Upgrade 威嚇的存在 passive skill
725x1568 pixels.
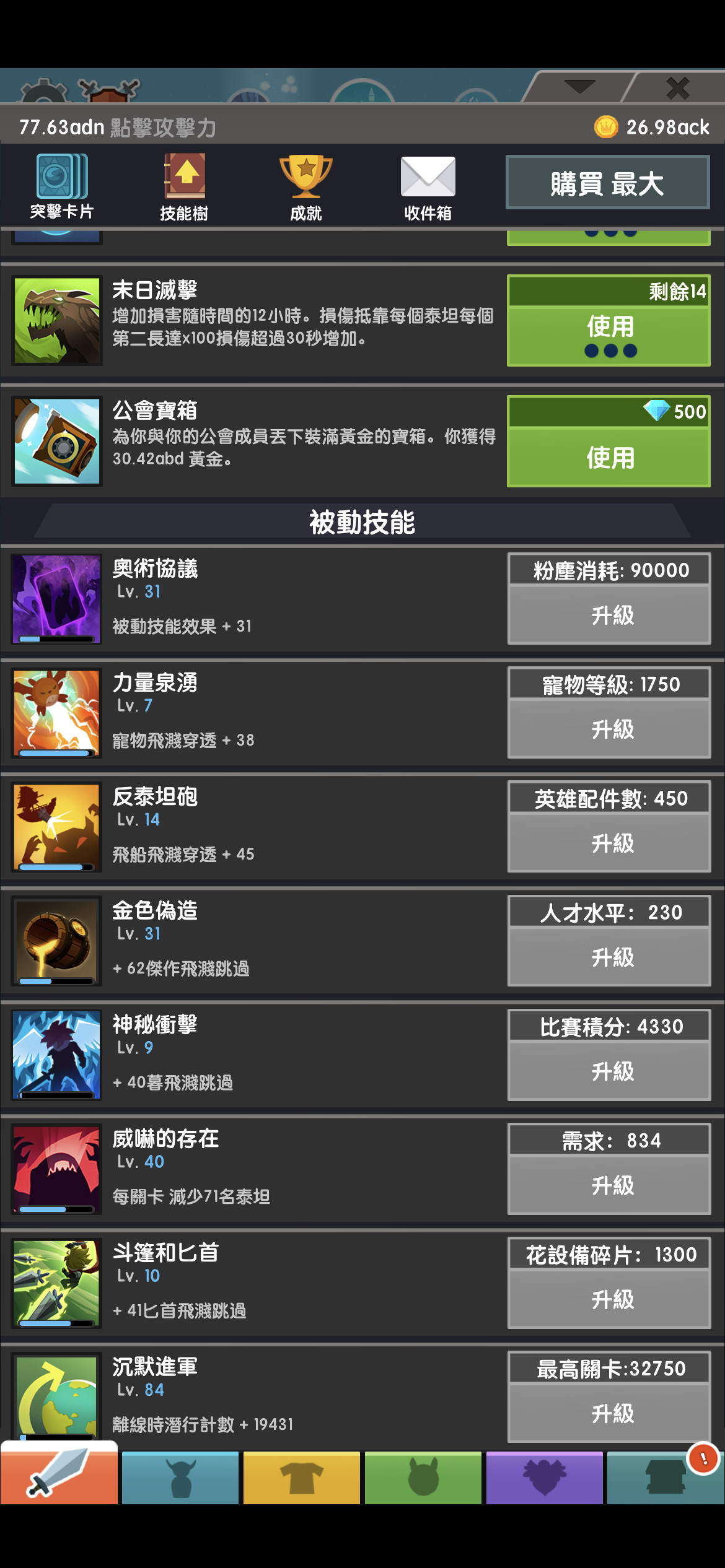click(609, 1185)
